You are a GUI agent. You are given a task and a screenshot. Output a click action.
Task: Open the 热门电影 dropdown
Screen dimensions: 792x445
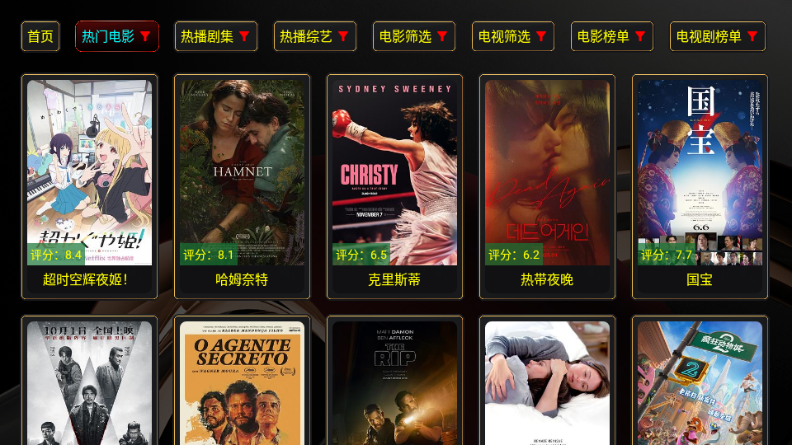pyautogui.click(x=116, y=37)
